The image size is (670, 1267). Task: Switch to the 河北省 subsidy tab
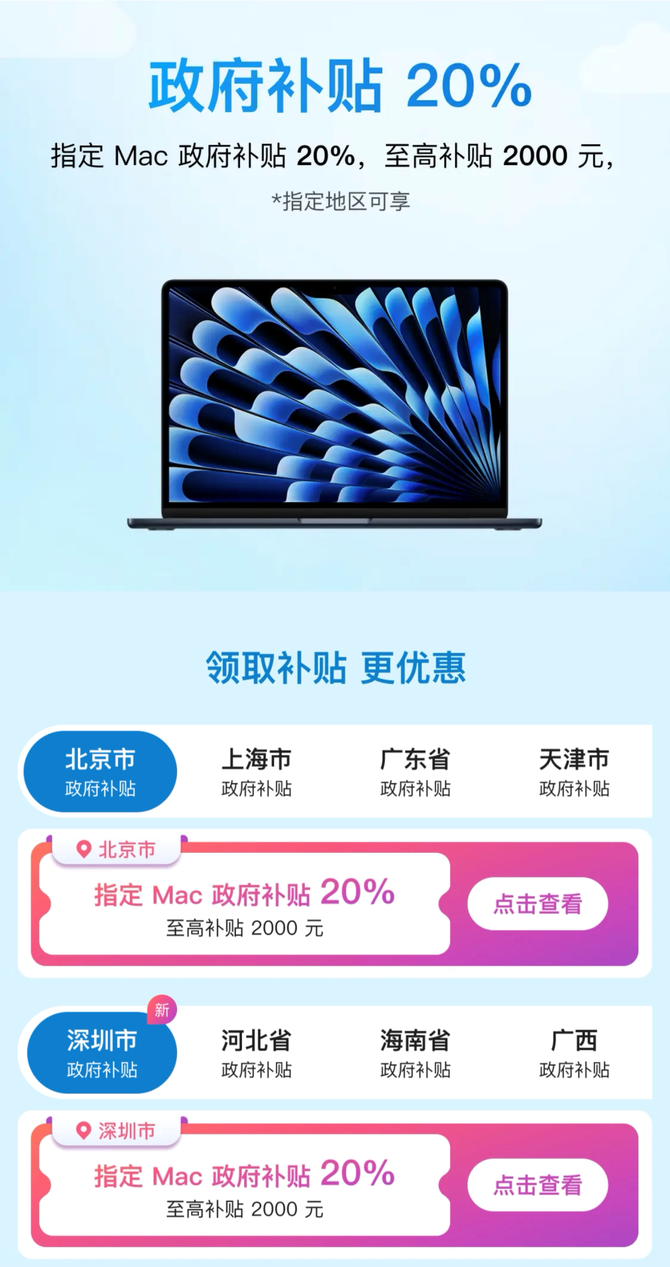point(256,1053)
